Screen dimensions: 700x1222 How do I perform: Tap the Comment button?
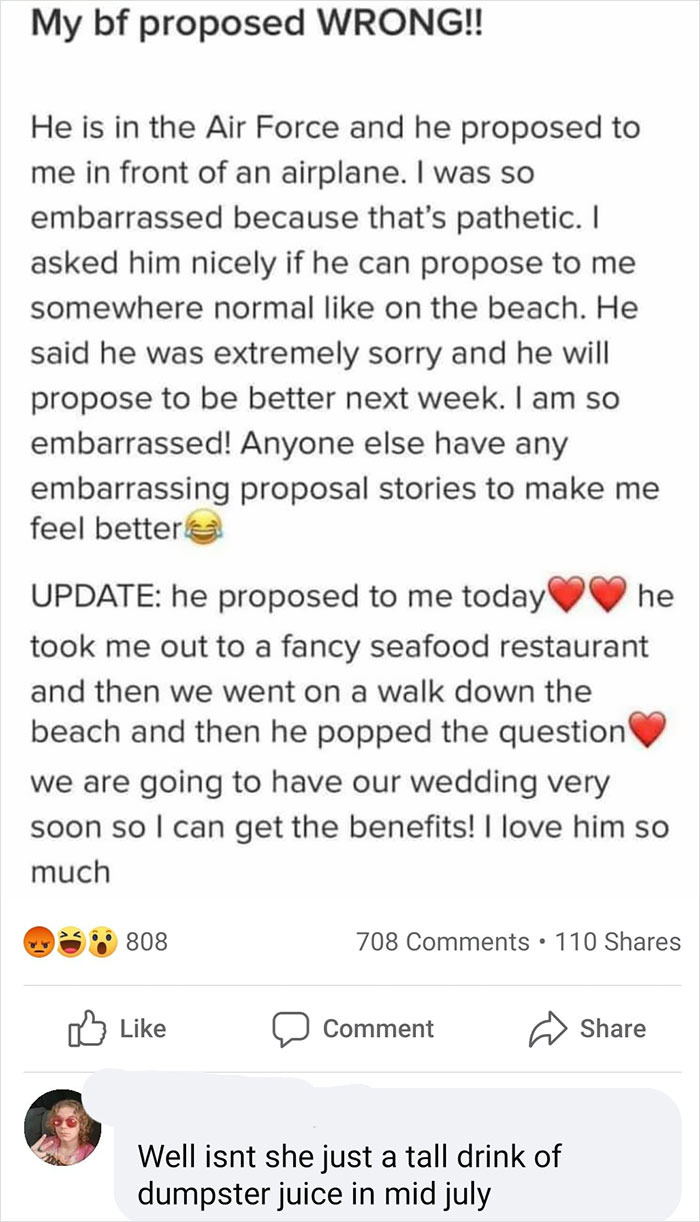(353, 1029)
